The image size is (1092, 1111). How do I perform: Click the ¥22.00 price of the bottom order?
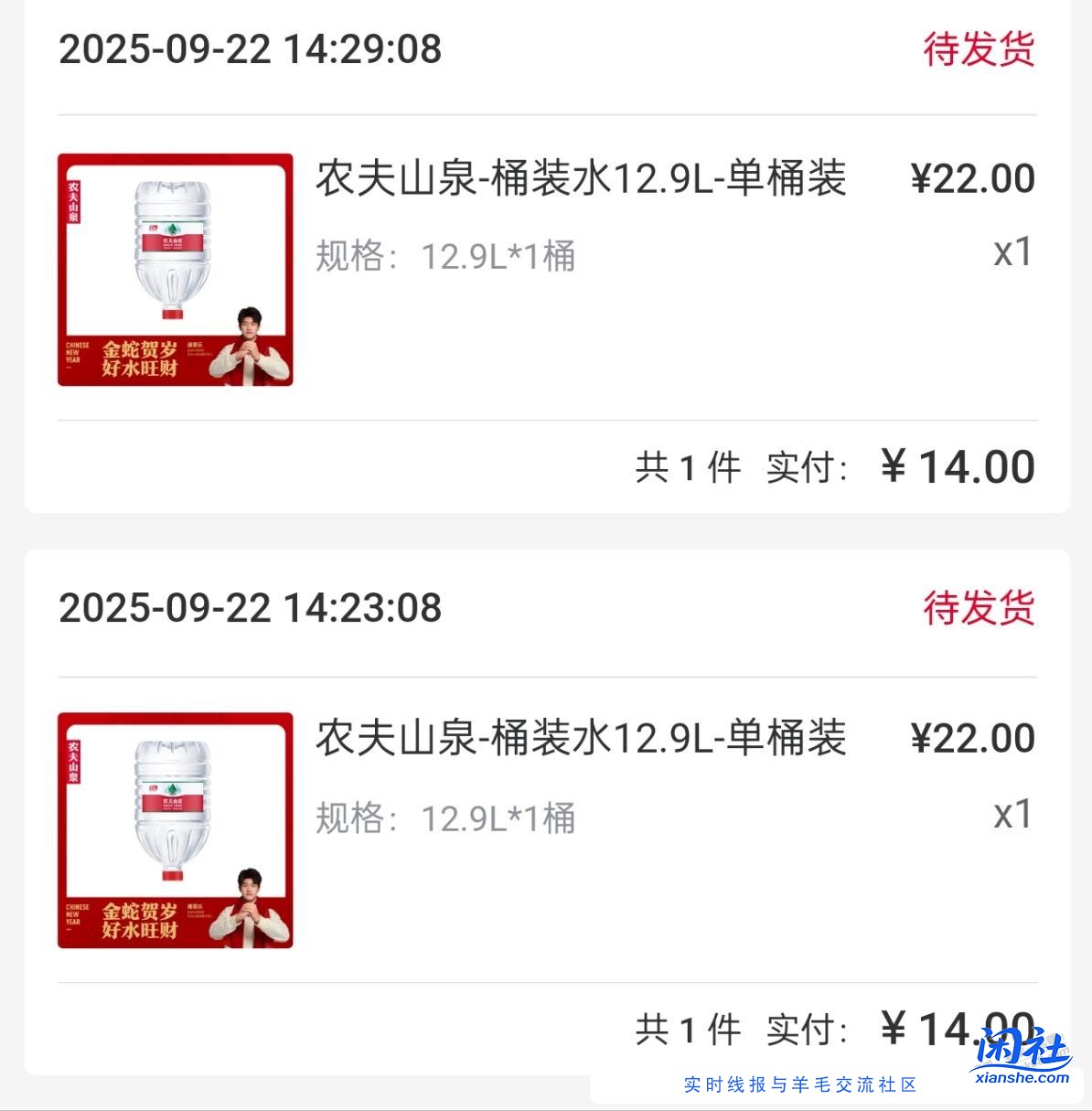point(972,737)
